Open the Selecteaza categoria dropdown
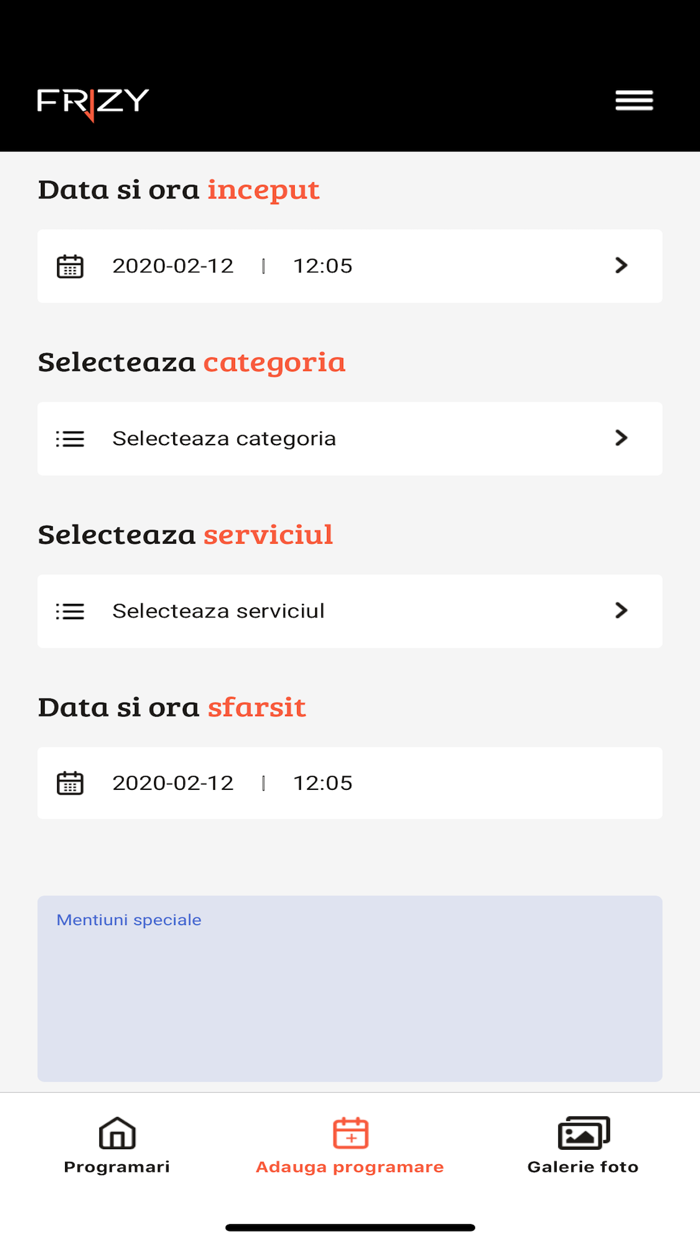Screen dimensions: 700x1244 [349, 438]
